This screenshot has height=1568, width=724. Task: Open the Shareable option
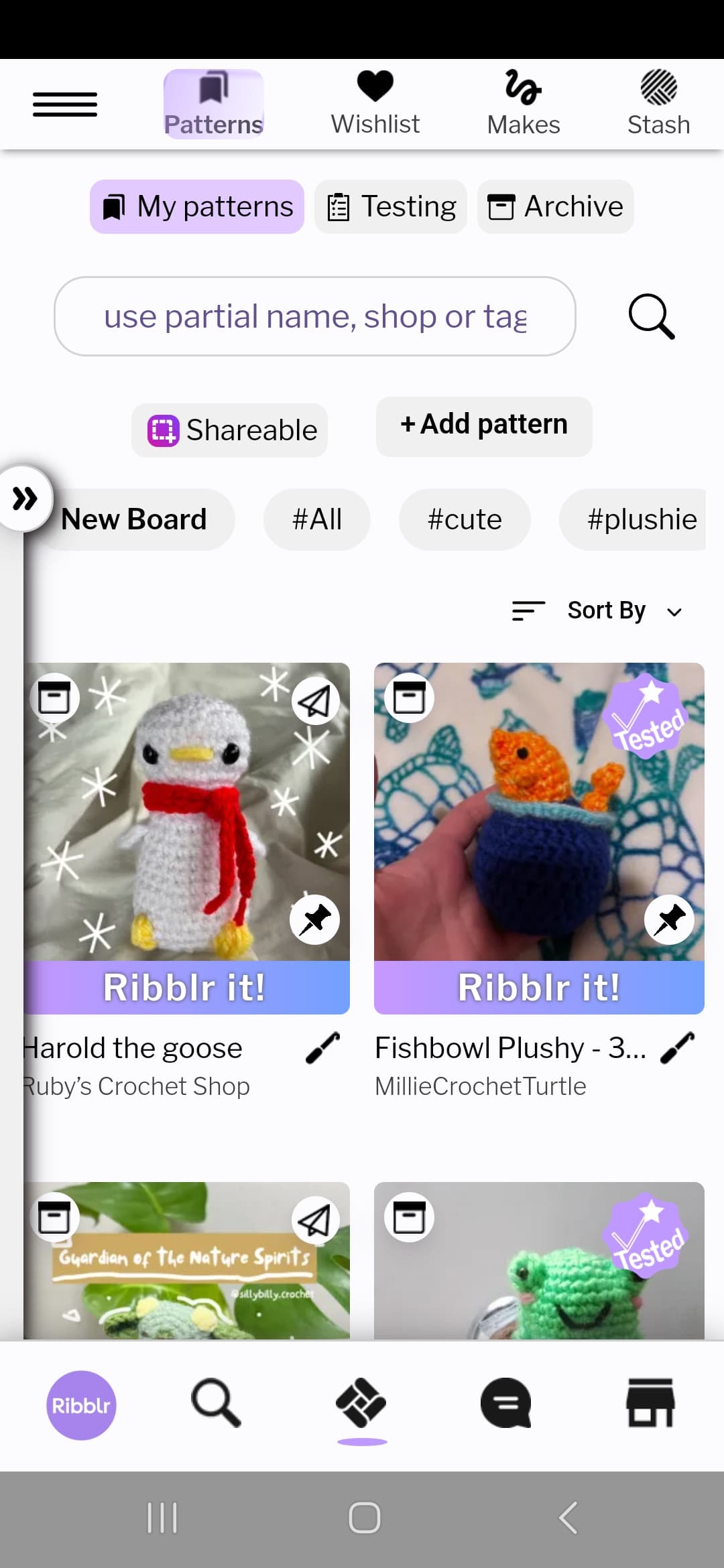[x=230, y=430]
